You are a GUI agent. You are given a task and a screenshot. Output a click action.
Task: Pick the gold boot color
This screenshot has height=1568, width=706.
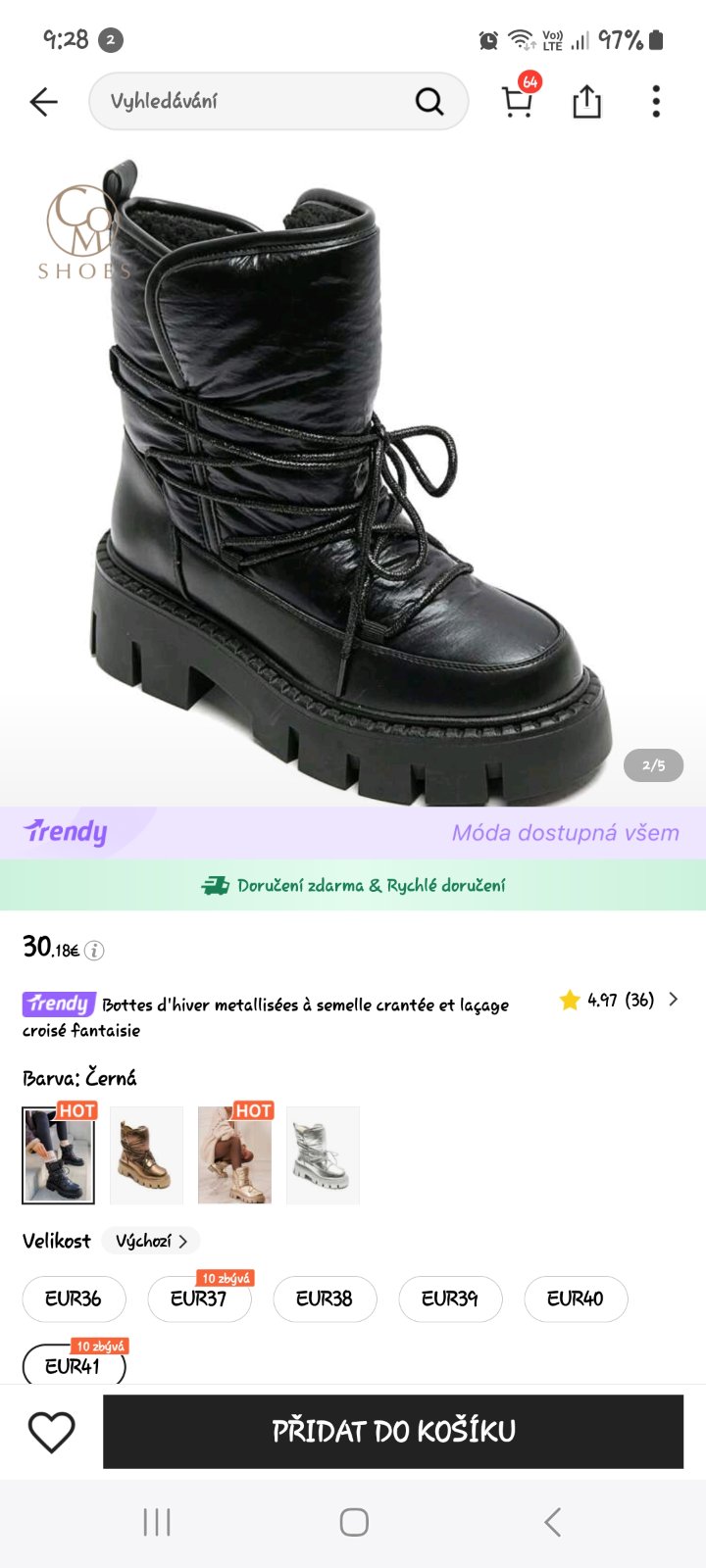tap(234, 1155)
